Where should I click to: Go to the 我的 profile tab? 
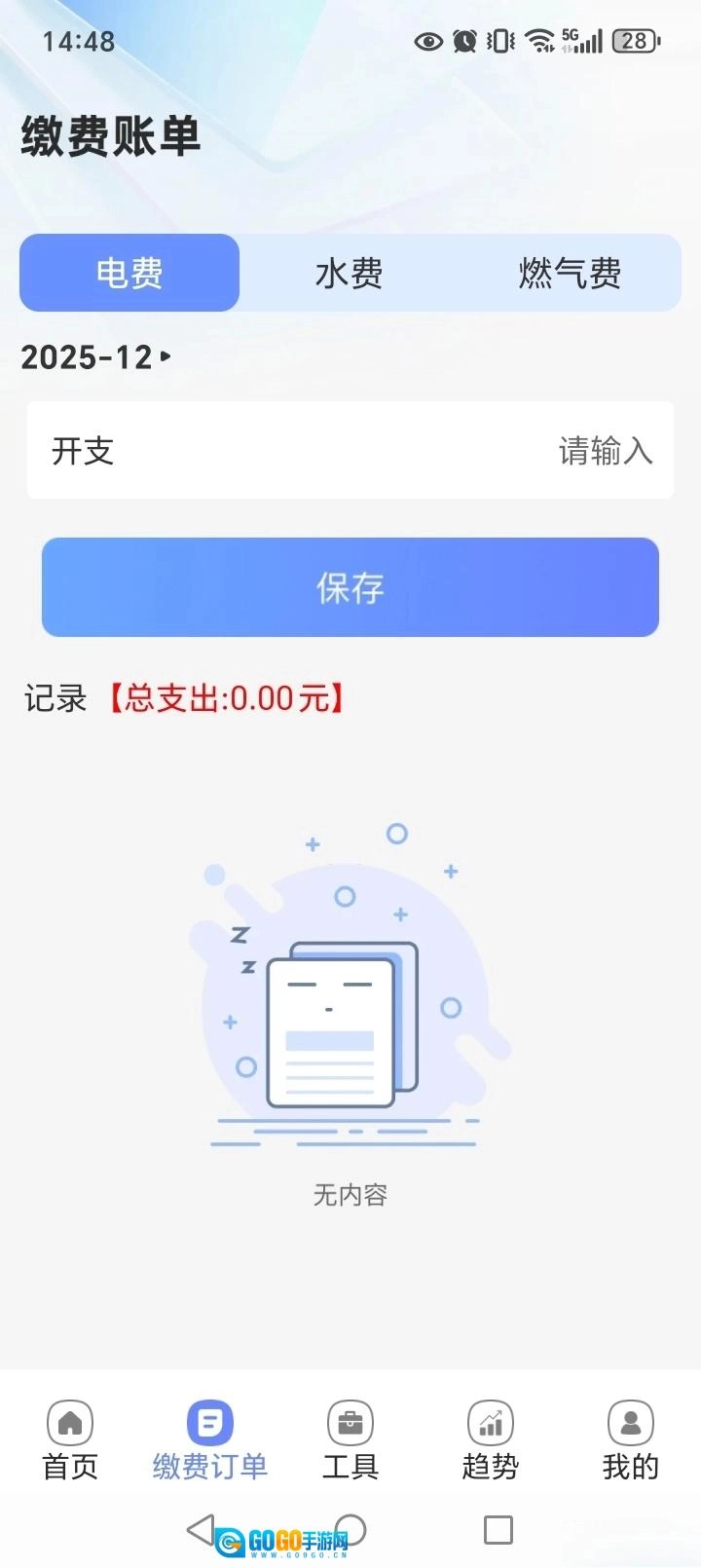631,1440
